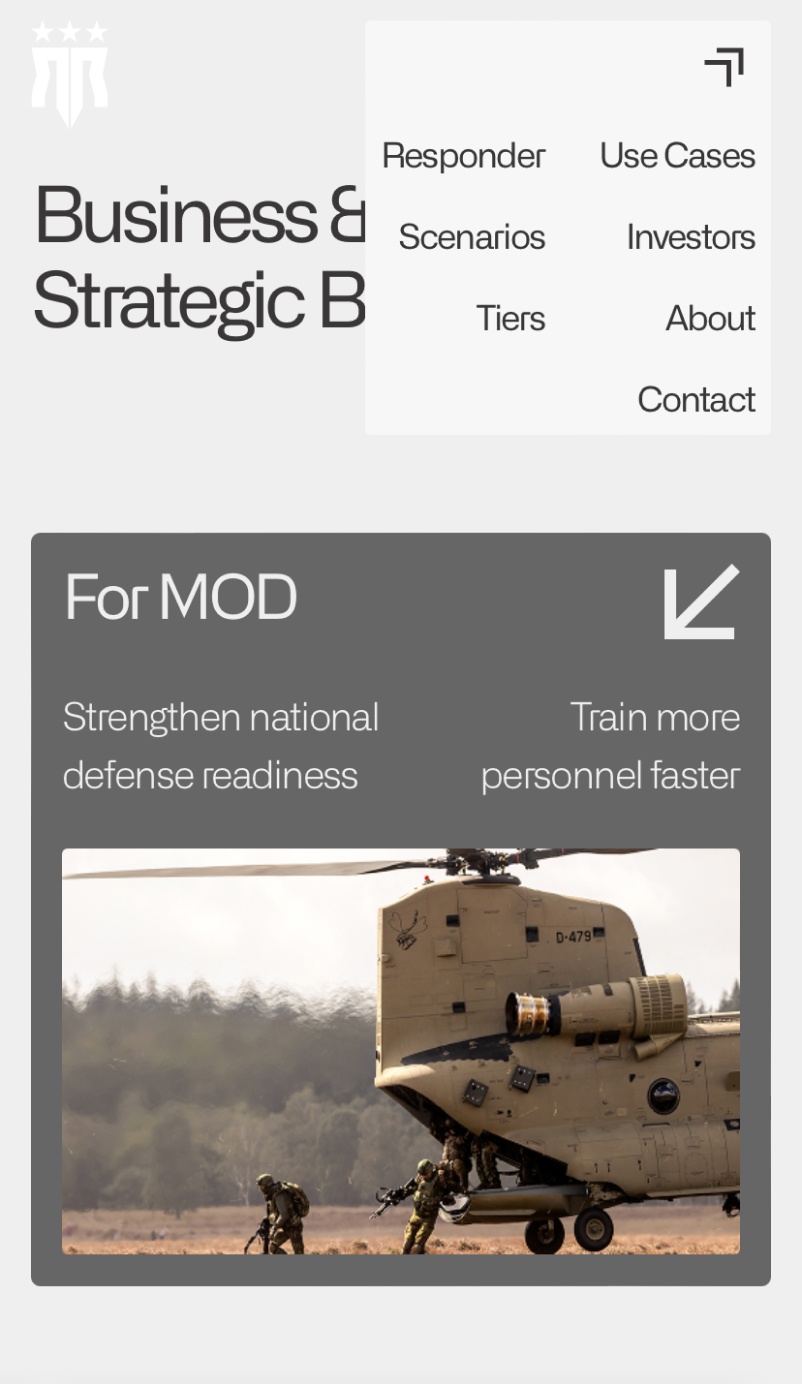Tap the shield logo to go home
The width and height of the screenshot is (802, 1384).
click(x=69, y=74)
